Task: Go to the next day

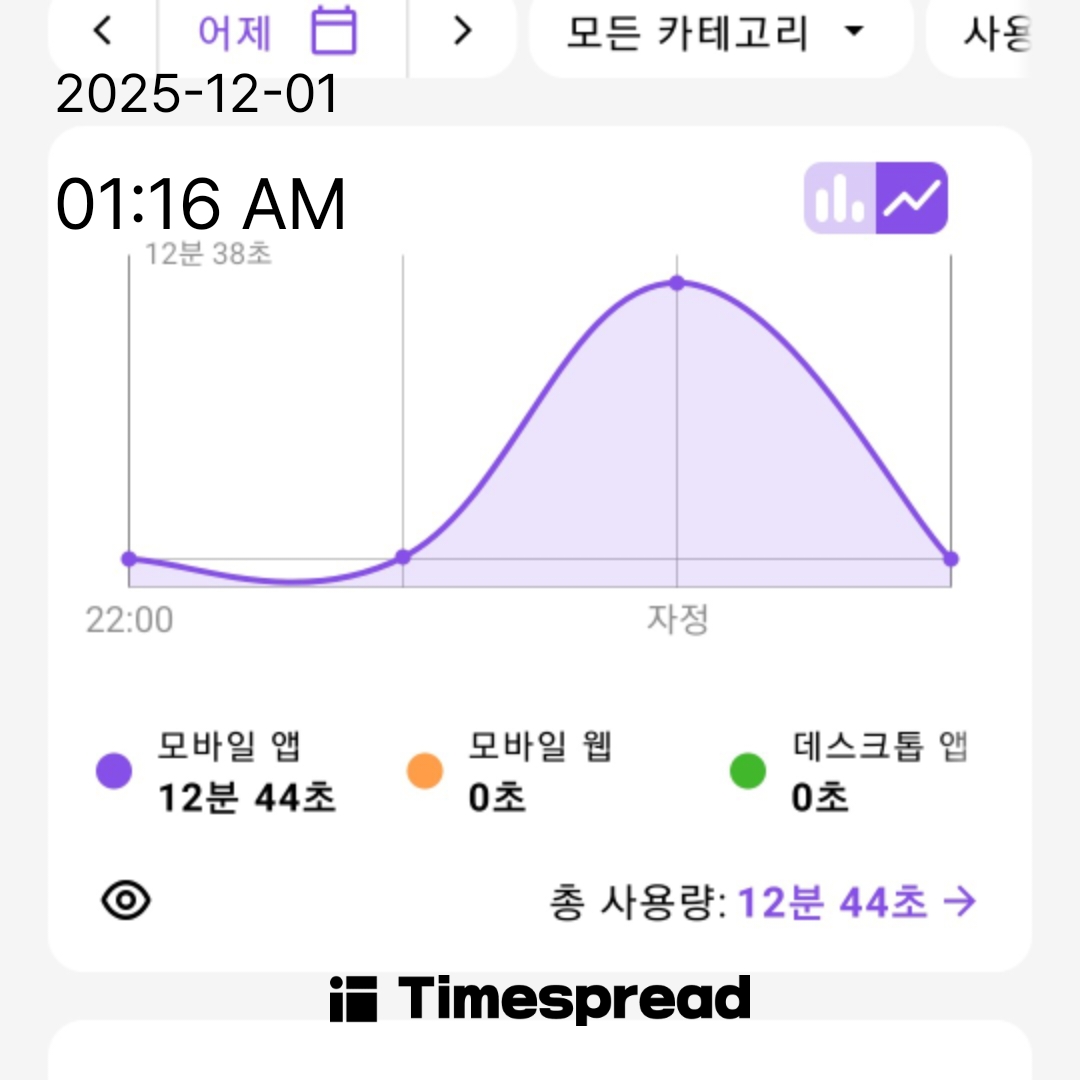Action: [x=461, y=32]
